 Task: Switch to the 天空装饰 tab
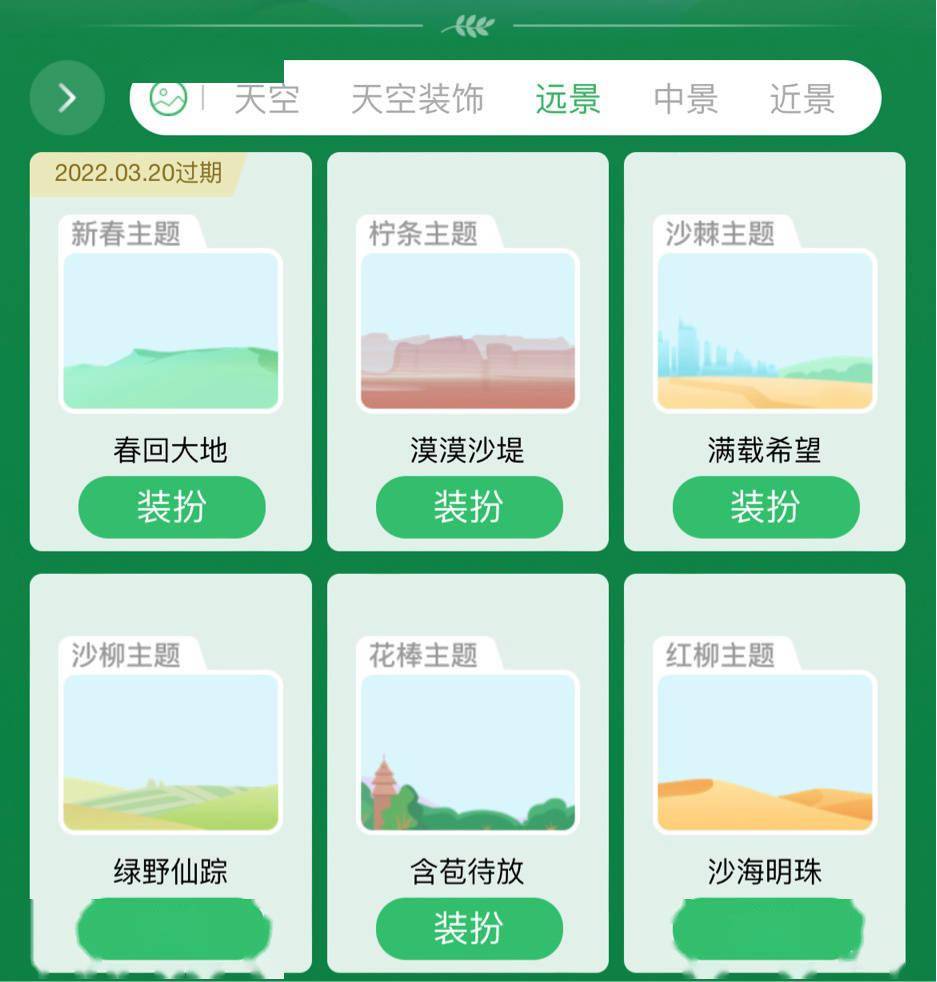[417, 99]
